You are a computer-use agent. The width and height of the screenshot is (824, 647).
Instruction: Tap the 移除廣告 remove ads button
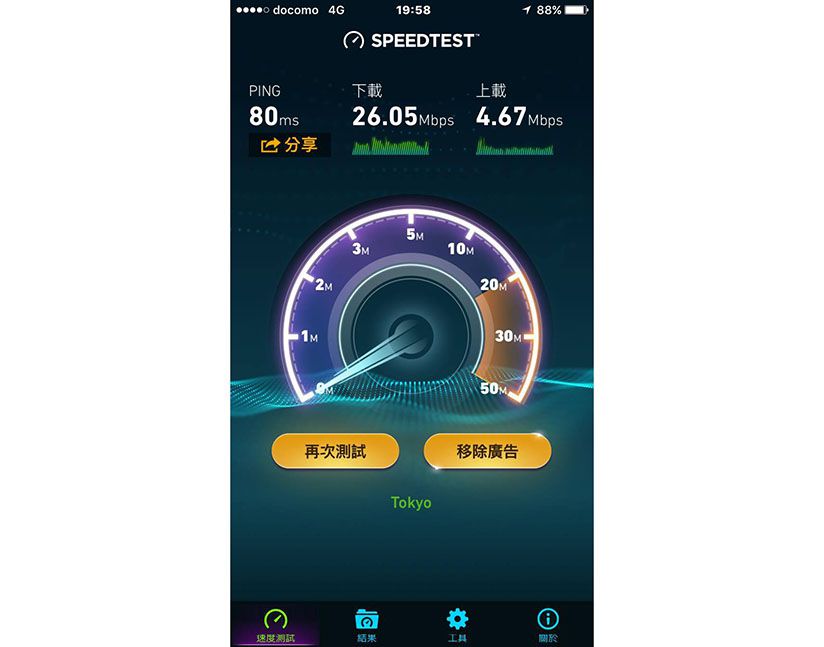pos(487,452)
